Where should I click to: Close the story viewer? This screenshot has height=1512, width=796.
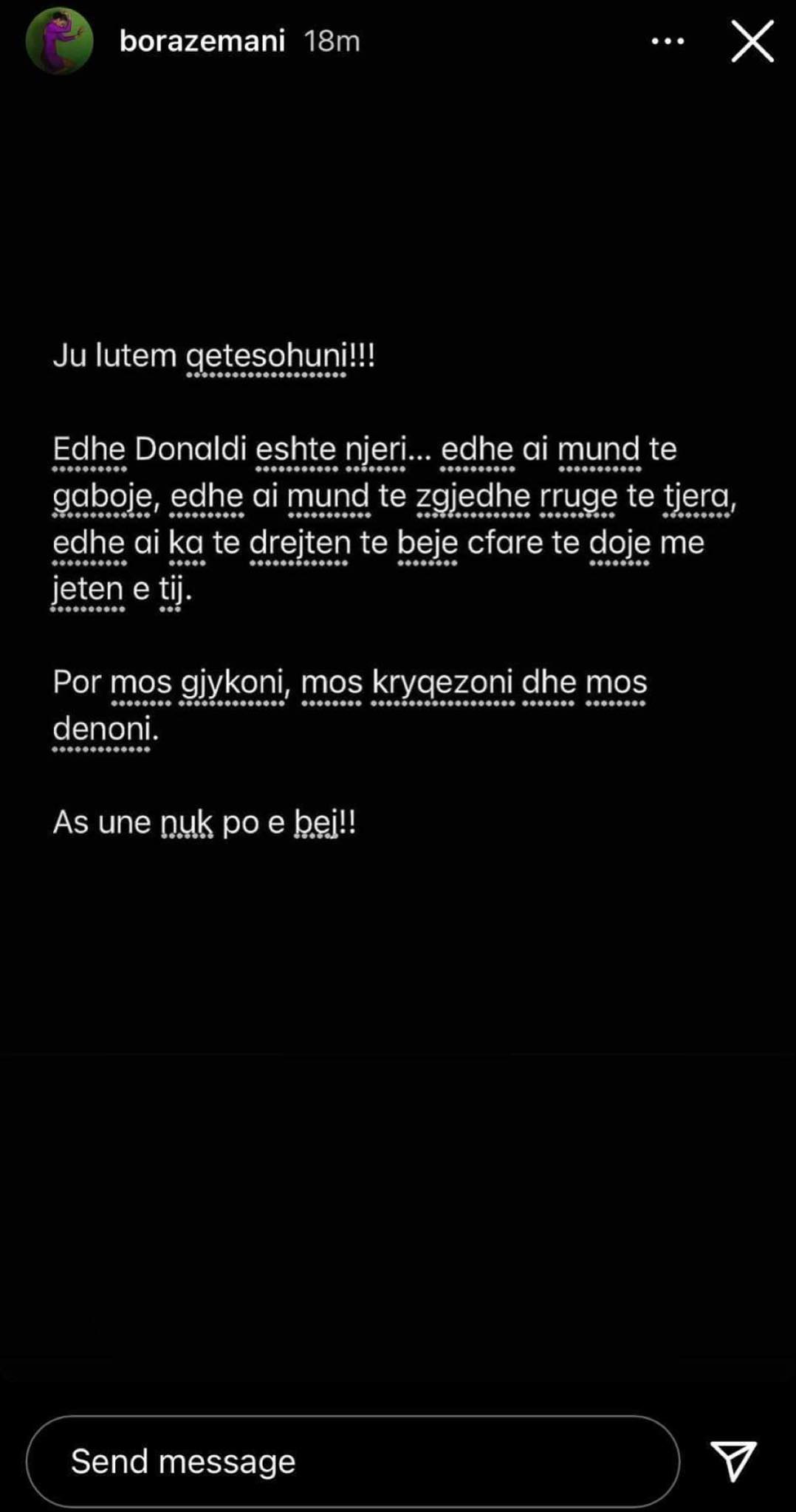pos(752,41)
